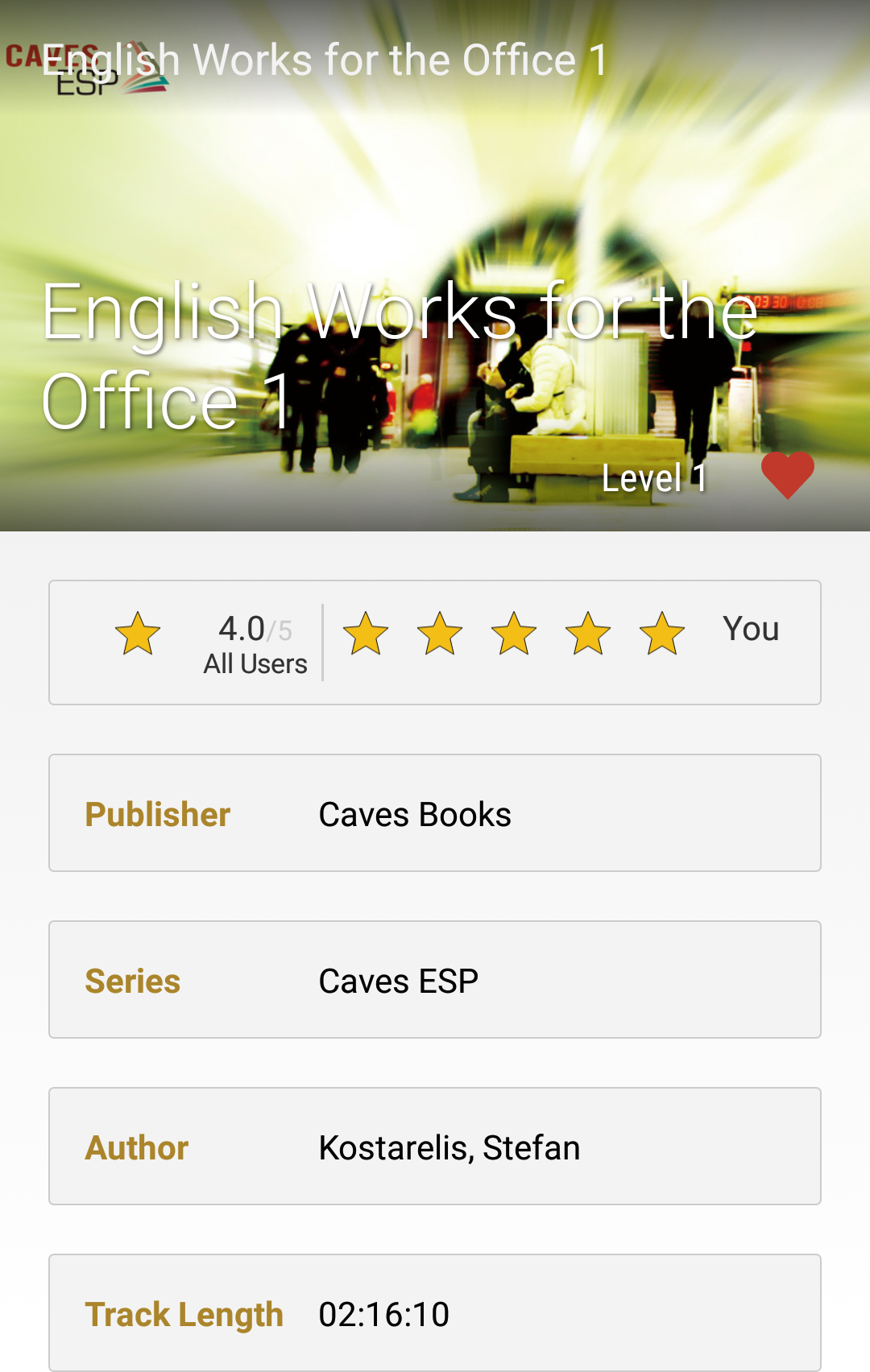The image size is (870, 1372).
Task: Give the book five stars
Action: click(662, 633)
